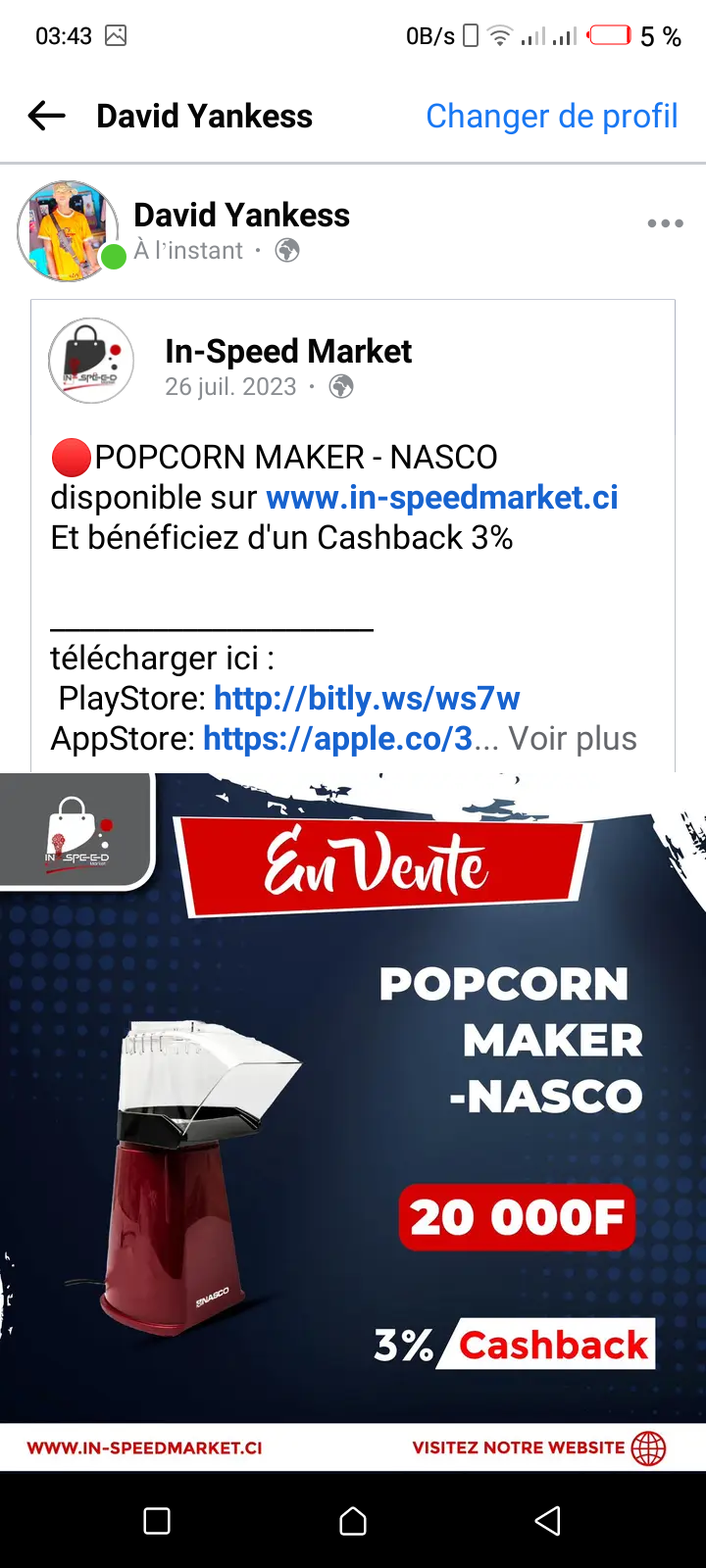
Task: Tap the system home button
Action: click(353, 1521)
